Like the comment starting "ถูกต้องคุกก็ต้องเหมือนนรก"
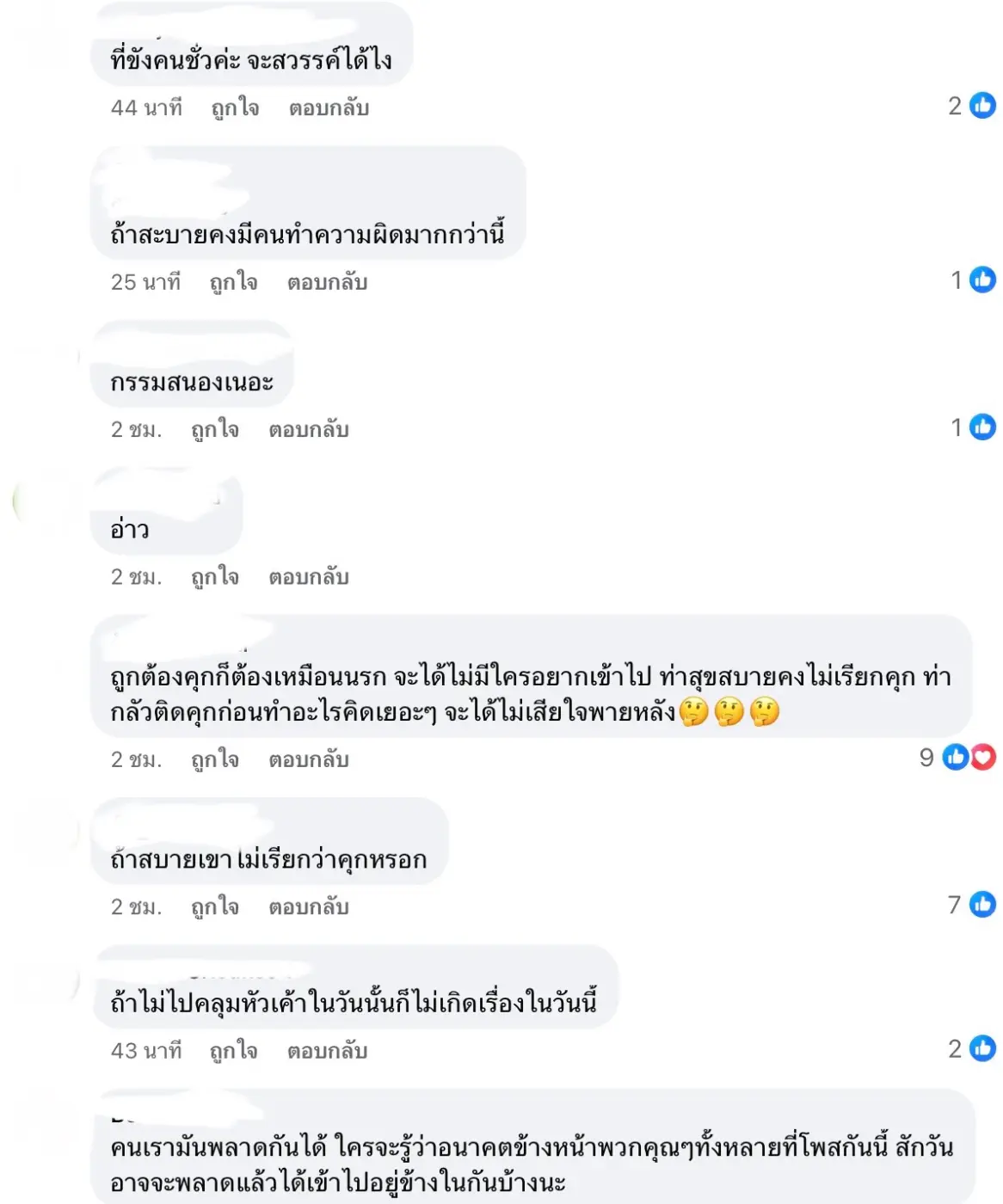Image resolution: width=1003 pixels, height=1204 pixels. [x=215, y=759]
